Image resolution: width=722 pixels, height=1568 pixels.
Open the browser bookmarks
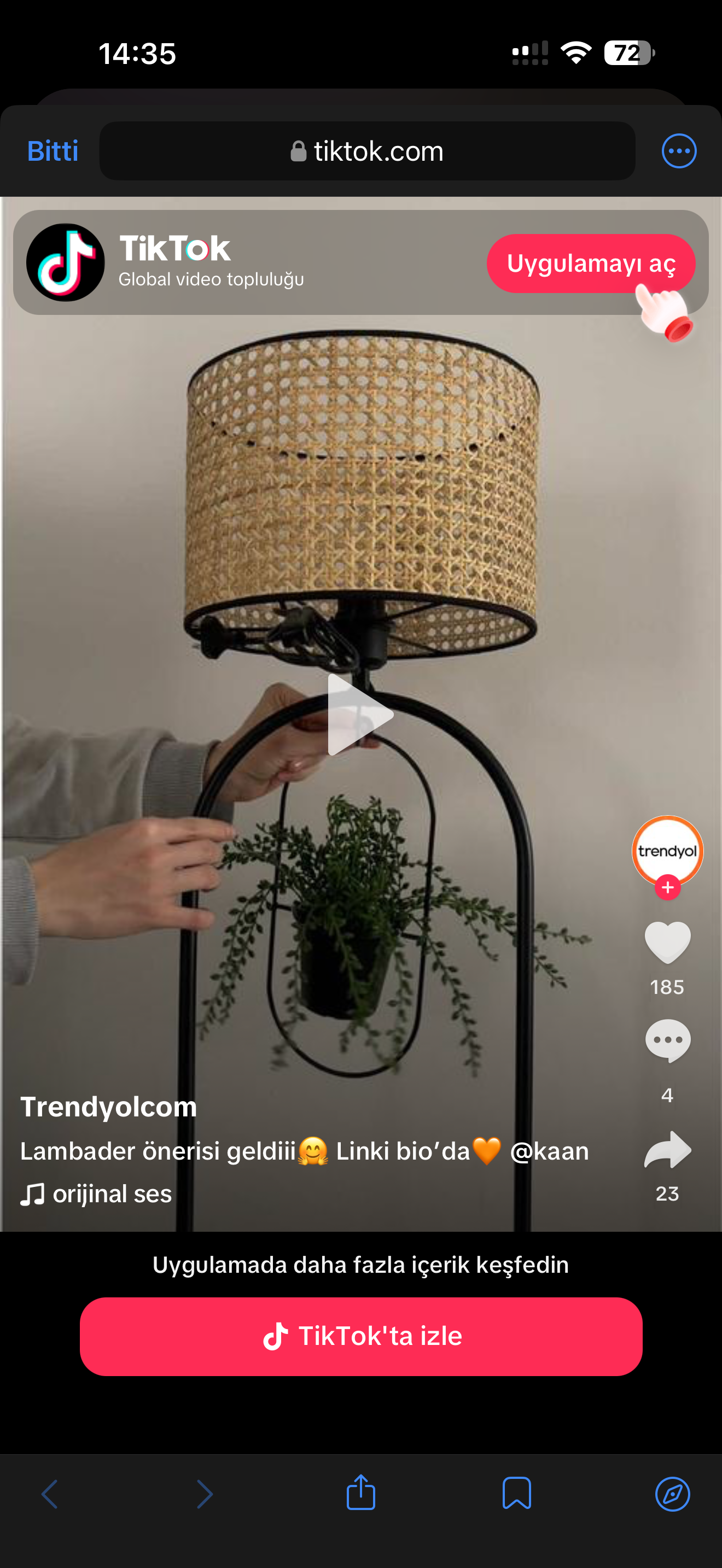(517, 1493)
